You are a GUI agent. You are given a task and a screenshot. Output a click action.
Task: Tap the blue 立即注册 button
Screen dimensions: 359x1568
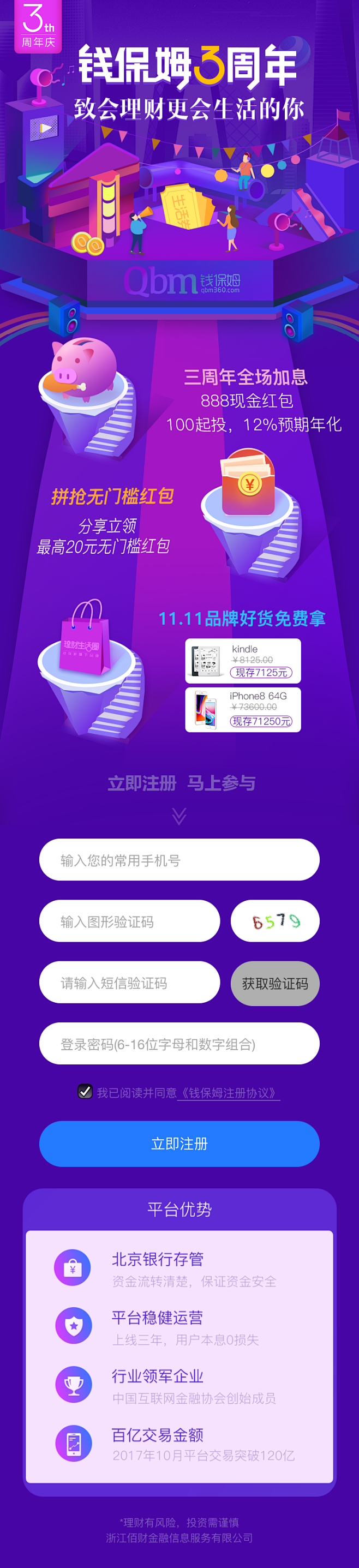179,1144
